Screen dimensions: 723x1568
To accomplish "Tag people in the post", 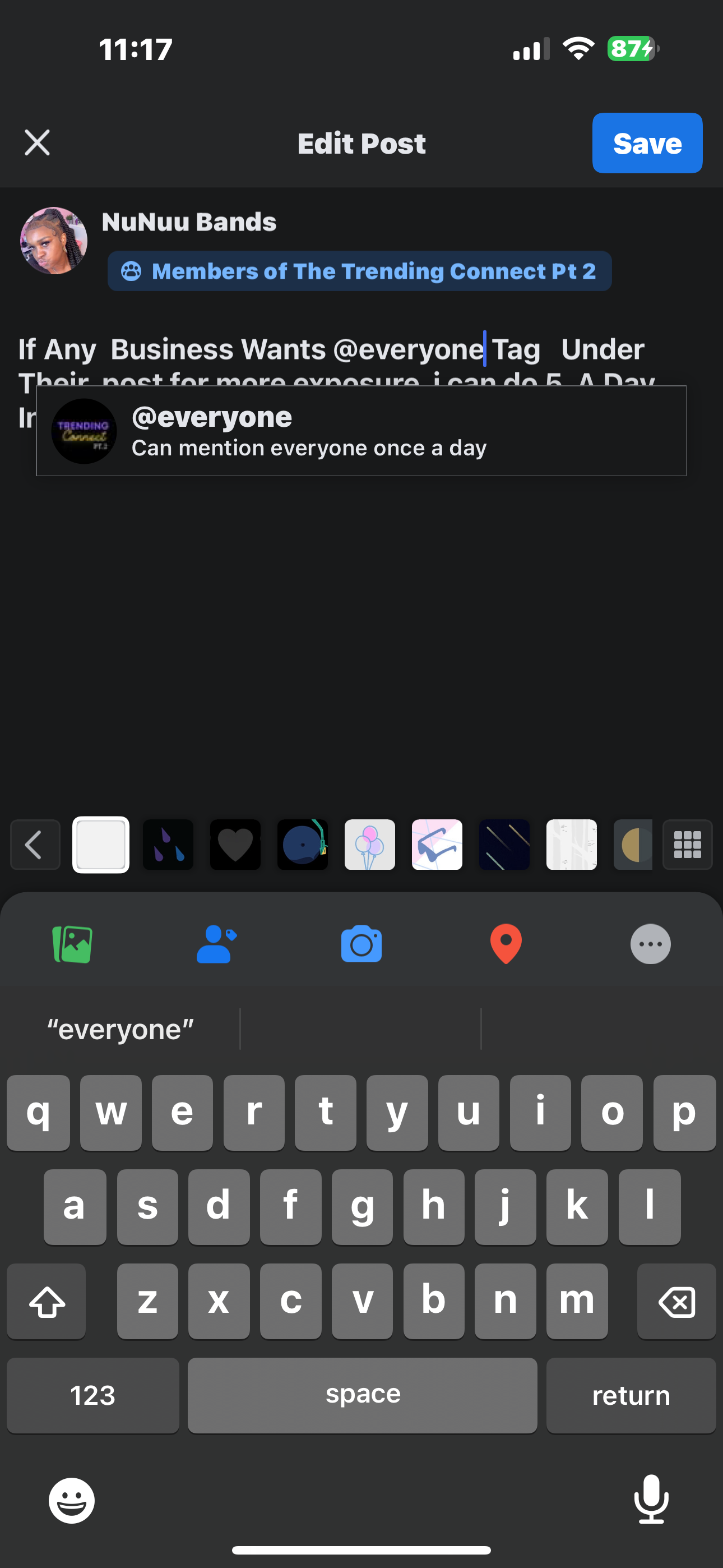I will 216,944.
